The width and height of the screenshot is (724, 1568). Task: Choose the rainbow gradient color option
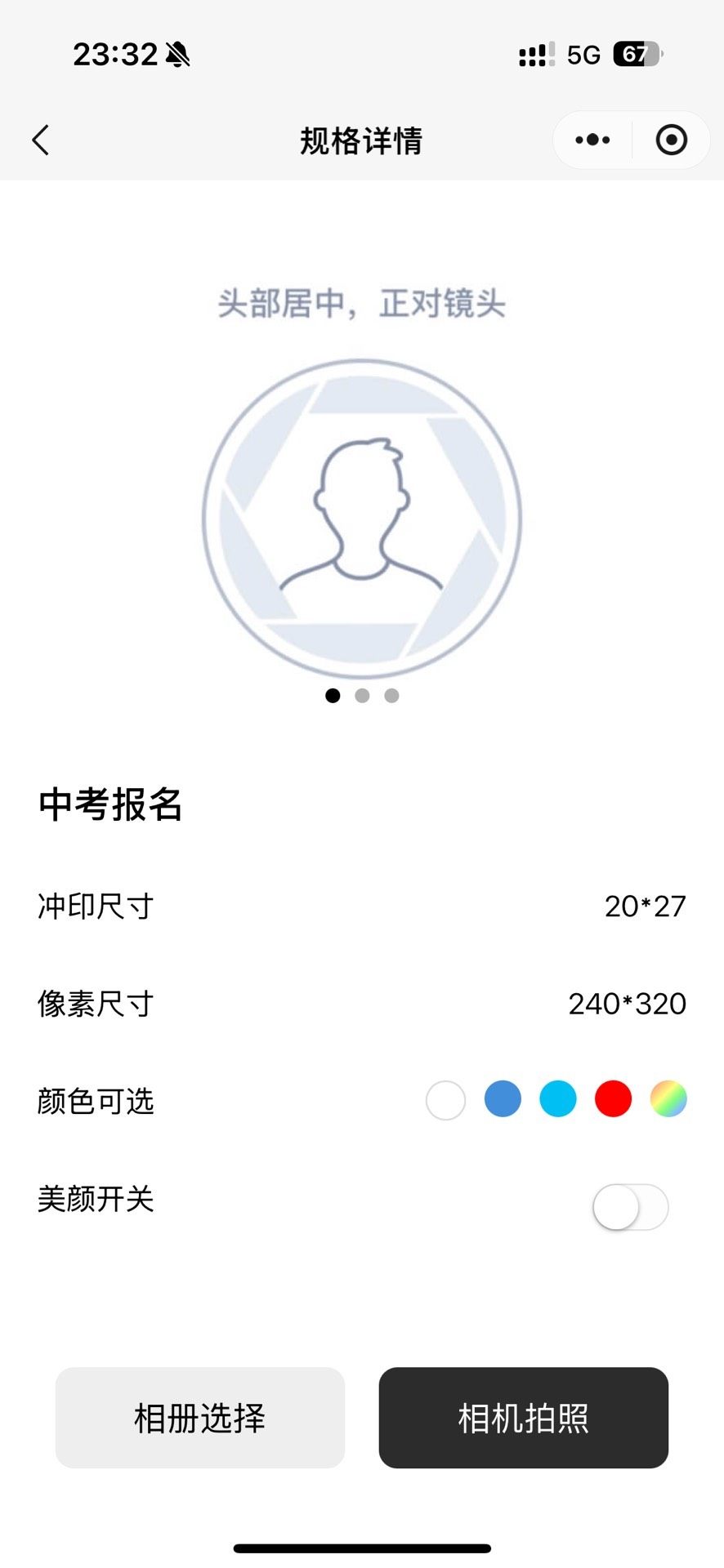click(x=668, y=1098)
